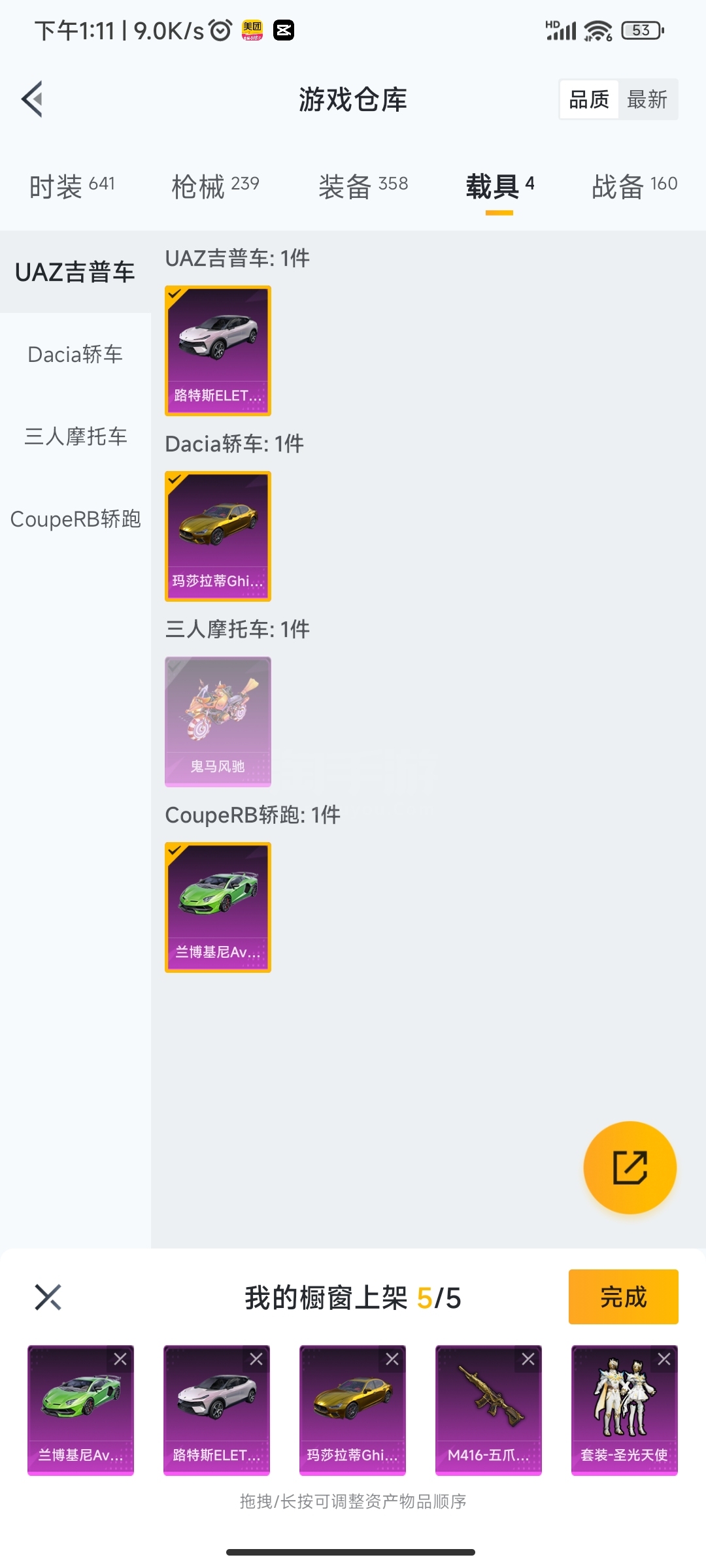Switch to the 枪械 tab
Viewport: 706px width, 1568px height.
click(x=215, y=187)
